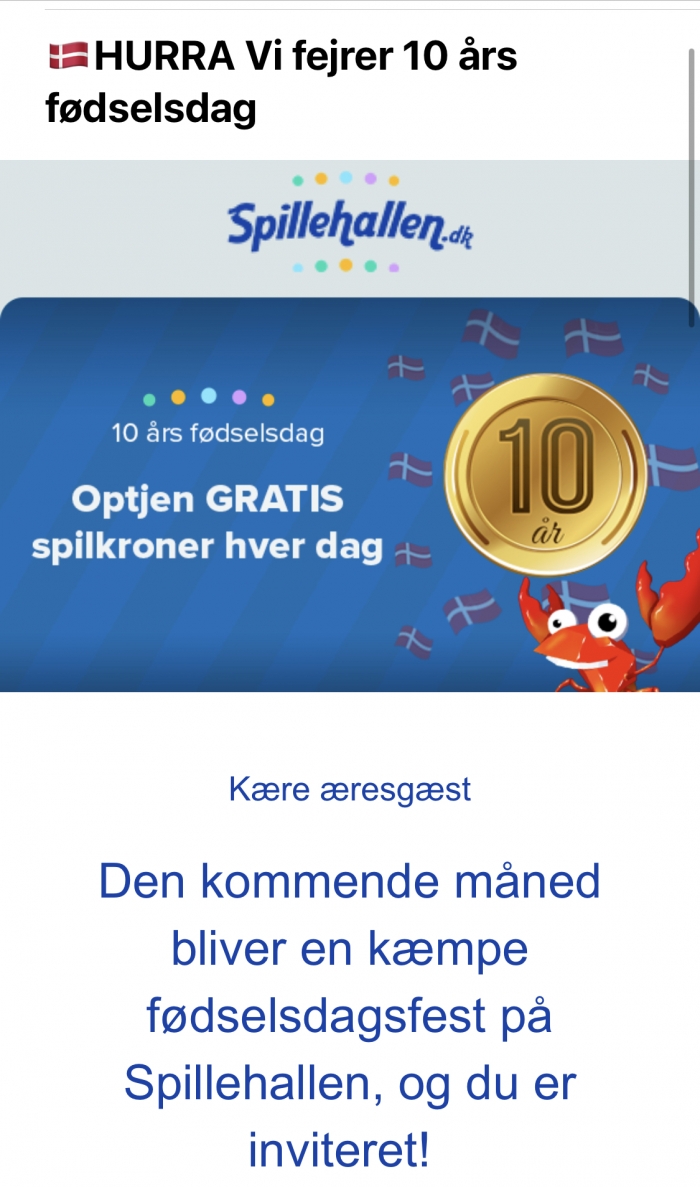Open the 10 års fødselsdag promo banner

350,494
